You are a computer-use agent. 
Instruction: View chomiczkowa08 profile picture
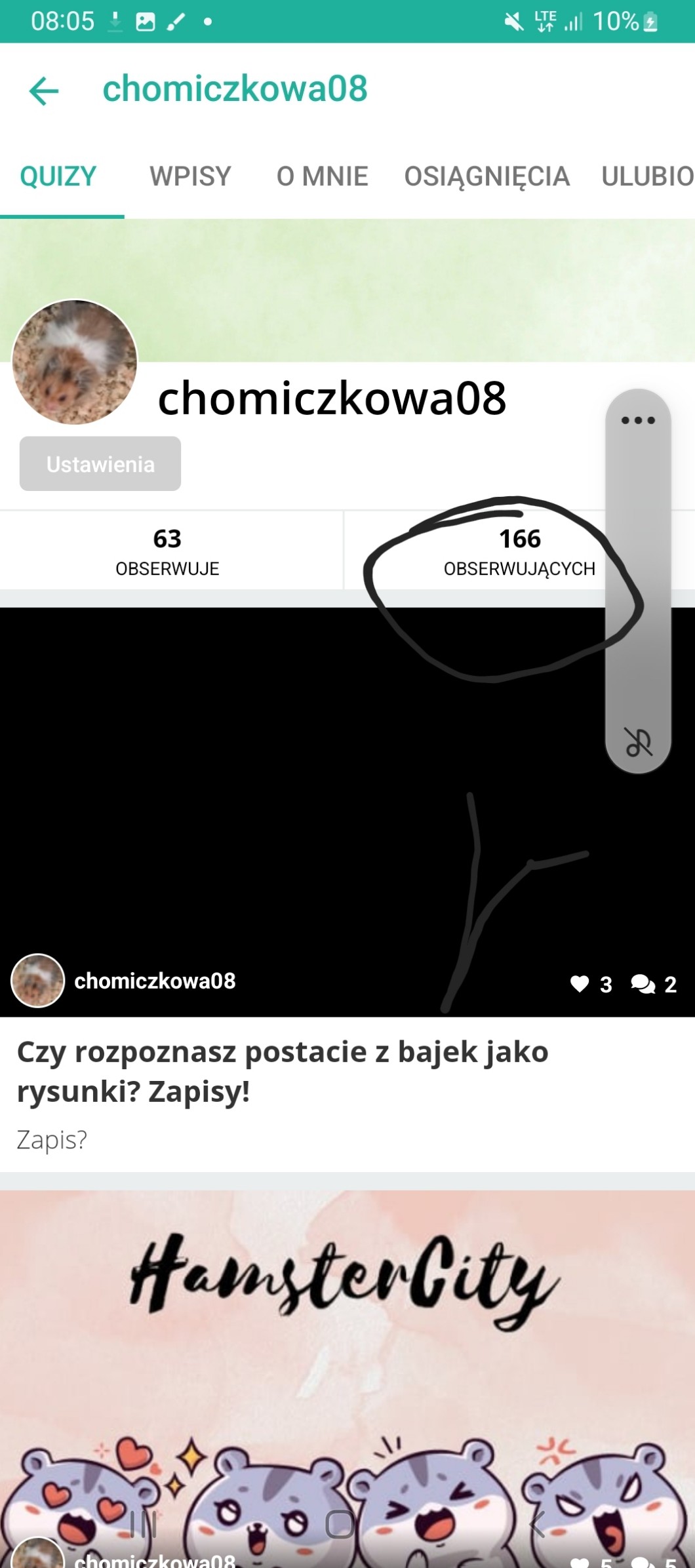click(75, 362)
